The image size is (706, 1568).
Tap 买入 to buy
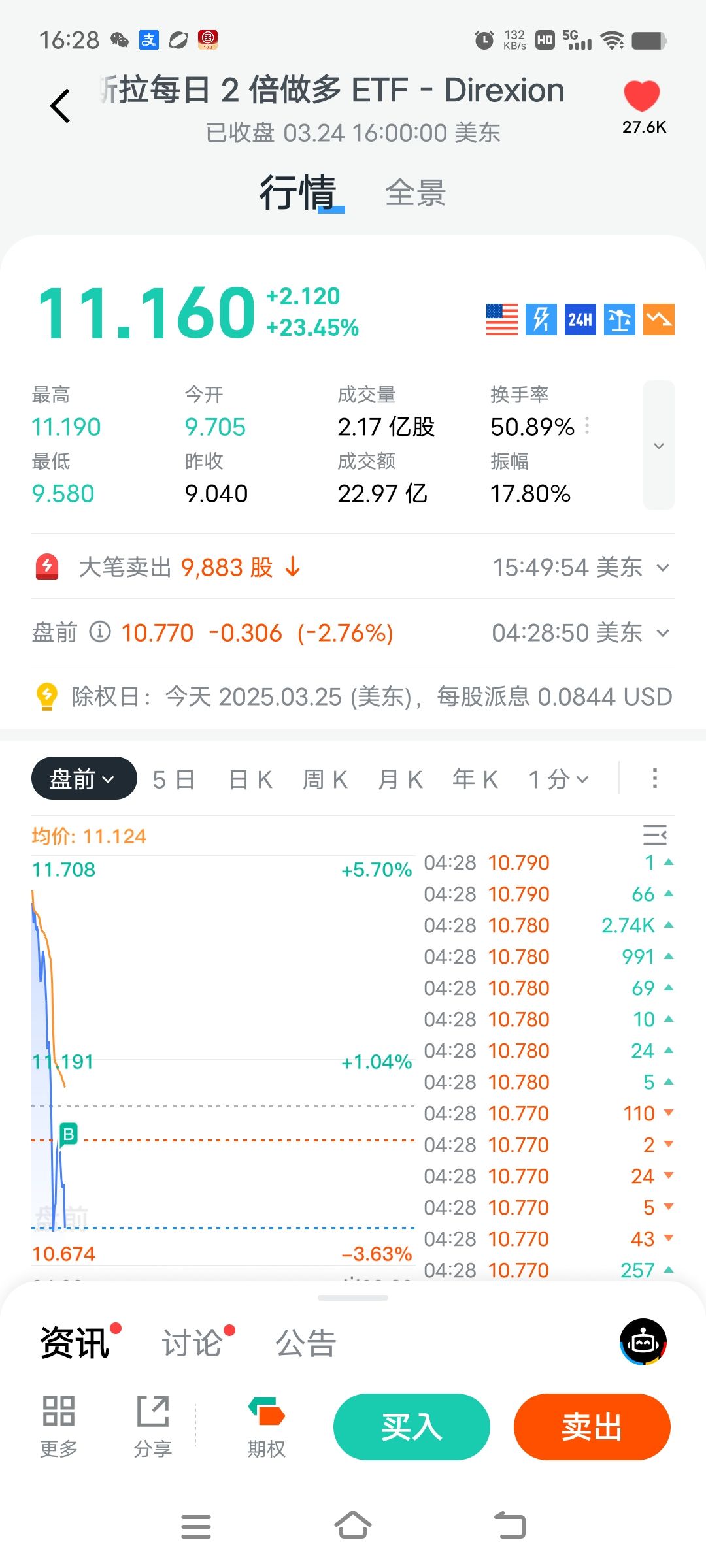[412, 1427]
